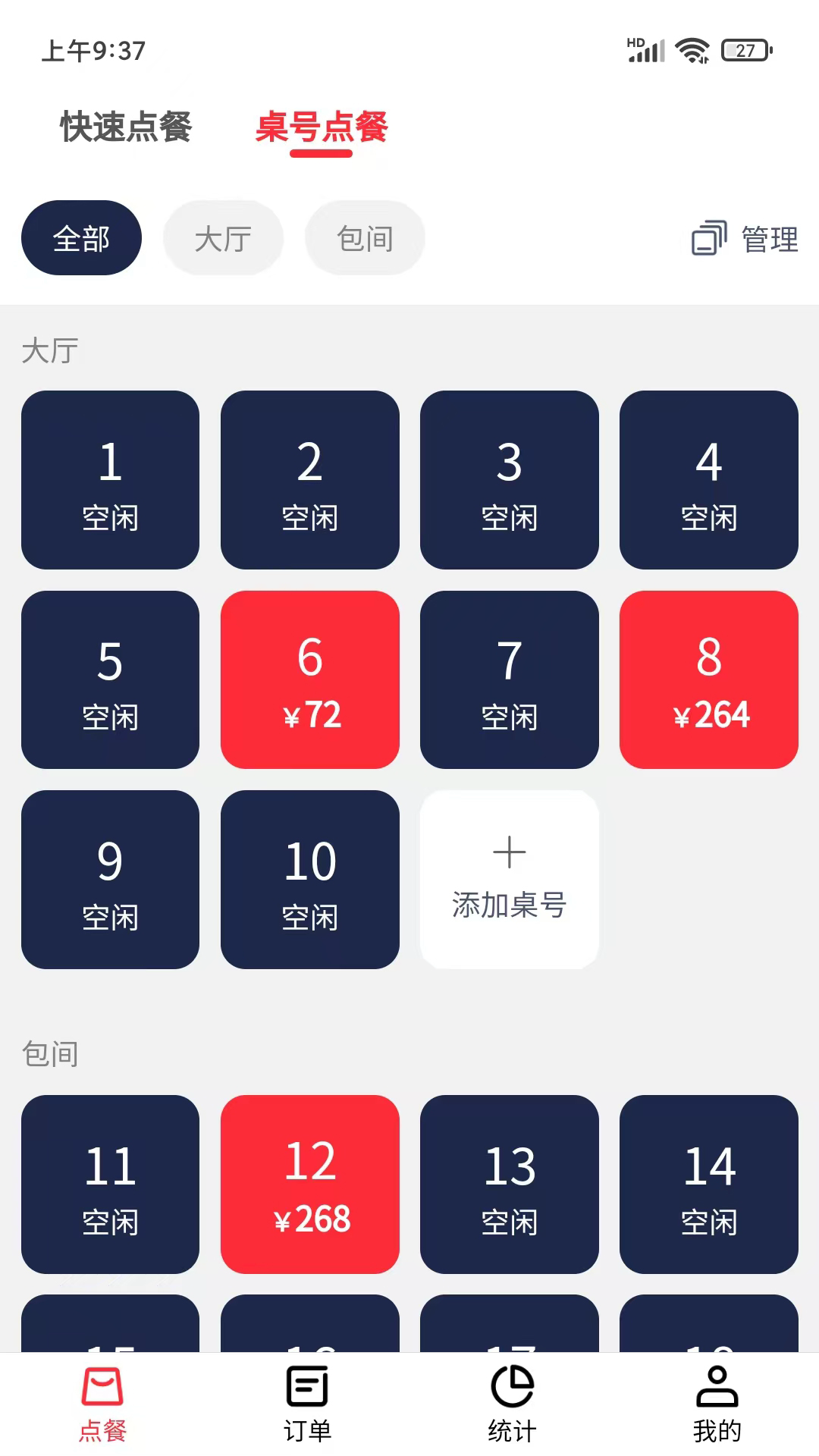Screen dimensions: 819x1456
Task: Switch to the 快速点餐 tab
Action: 126,129
